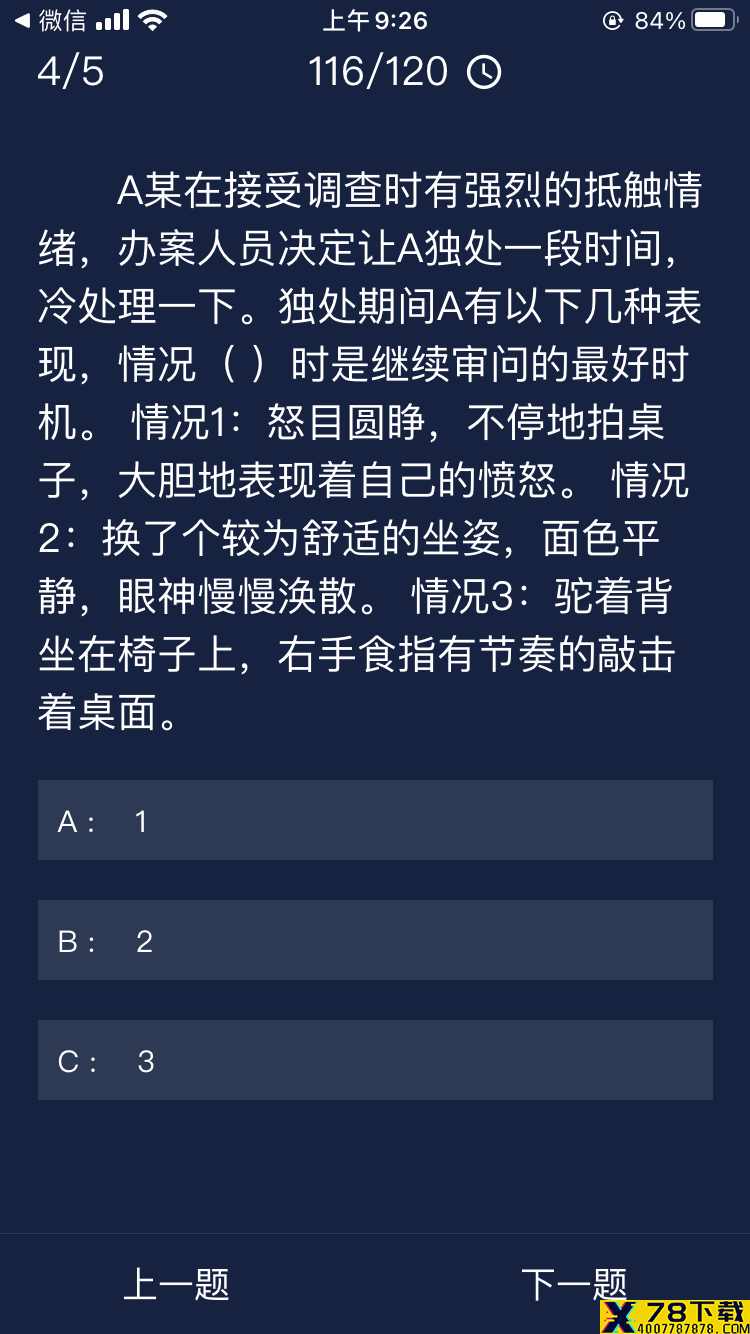Pick answer option C: 3

[375, 1060]
